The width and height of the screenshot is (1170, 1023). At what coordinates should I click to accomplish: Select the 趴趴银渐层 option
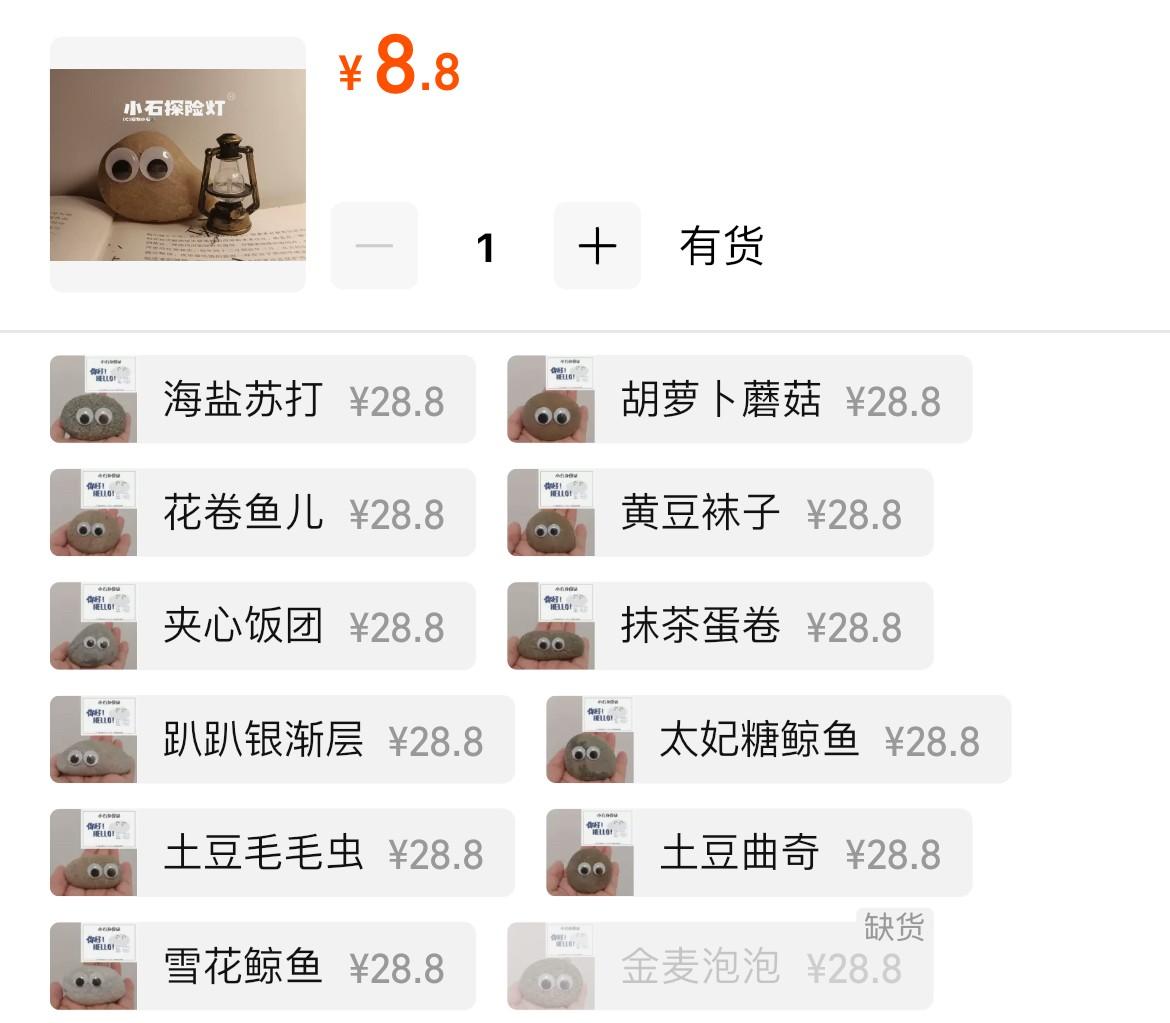pos(282,739)
